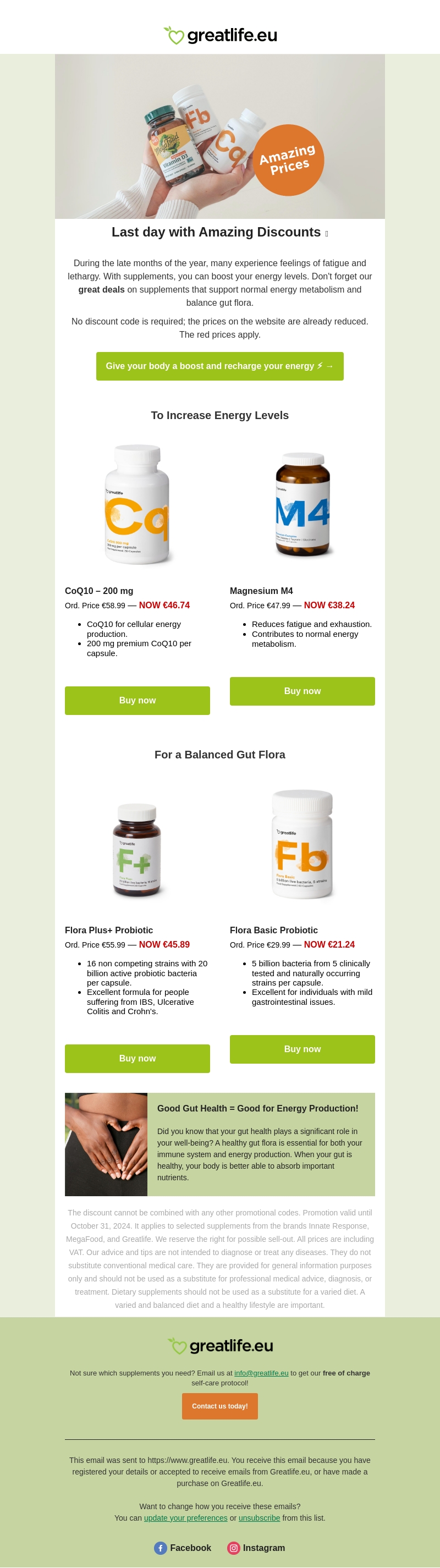Open the Magnesium M4 product image

pos(302,504)
